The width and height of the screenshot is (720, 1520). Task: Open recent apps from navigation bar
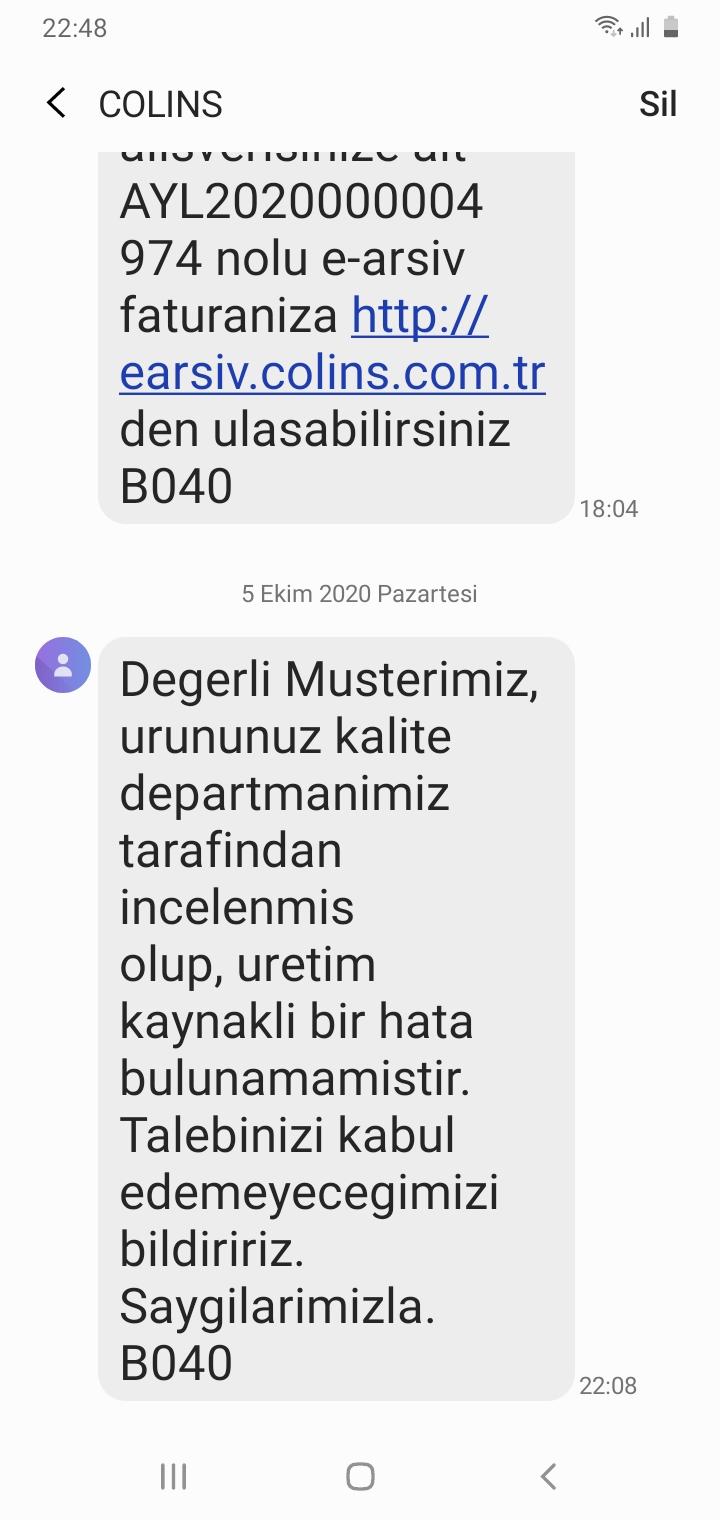tap(173, 1476)
